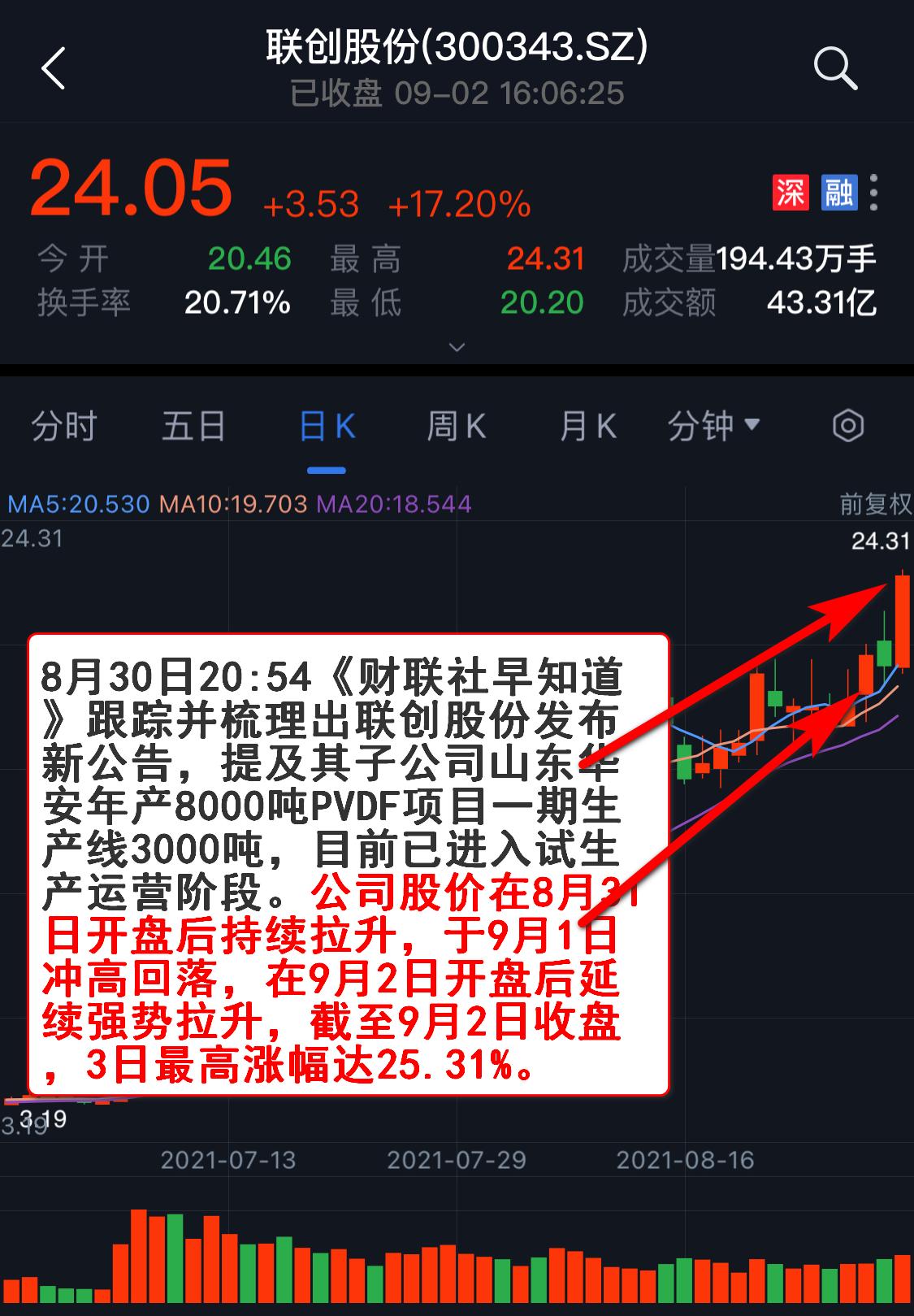Open the three-dot overflow menu

[x=874, y=193]
